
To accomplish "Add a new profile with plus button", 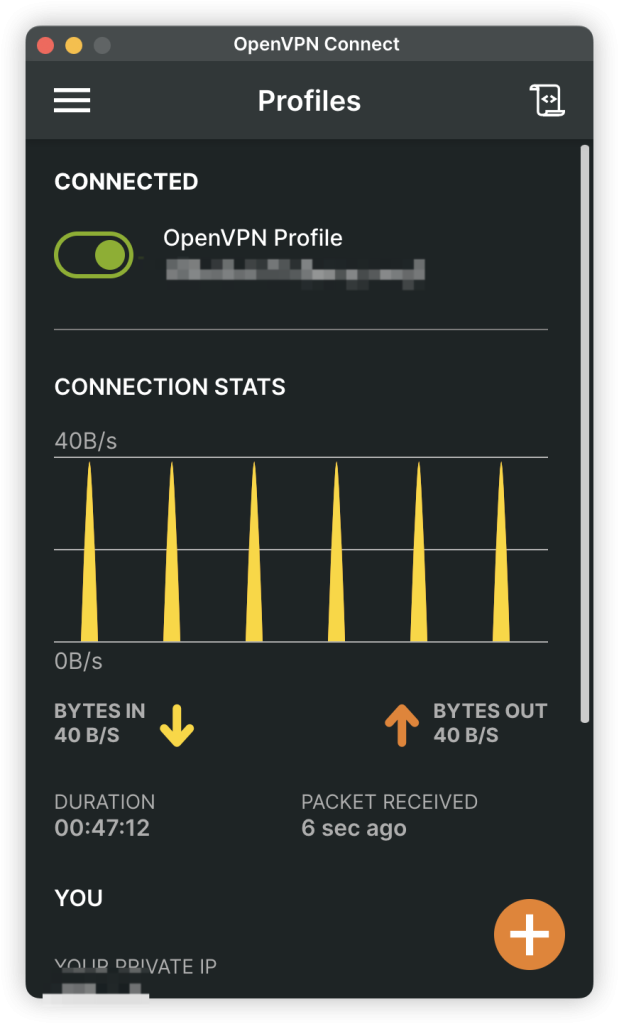I will 529,935.
